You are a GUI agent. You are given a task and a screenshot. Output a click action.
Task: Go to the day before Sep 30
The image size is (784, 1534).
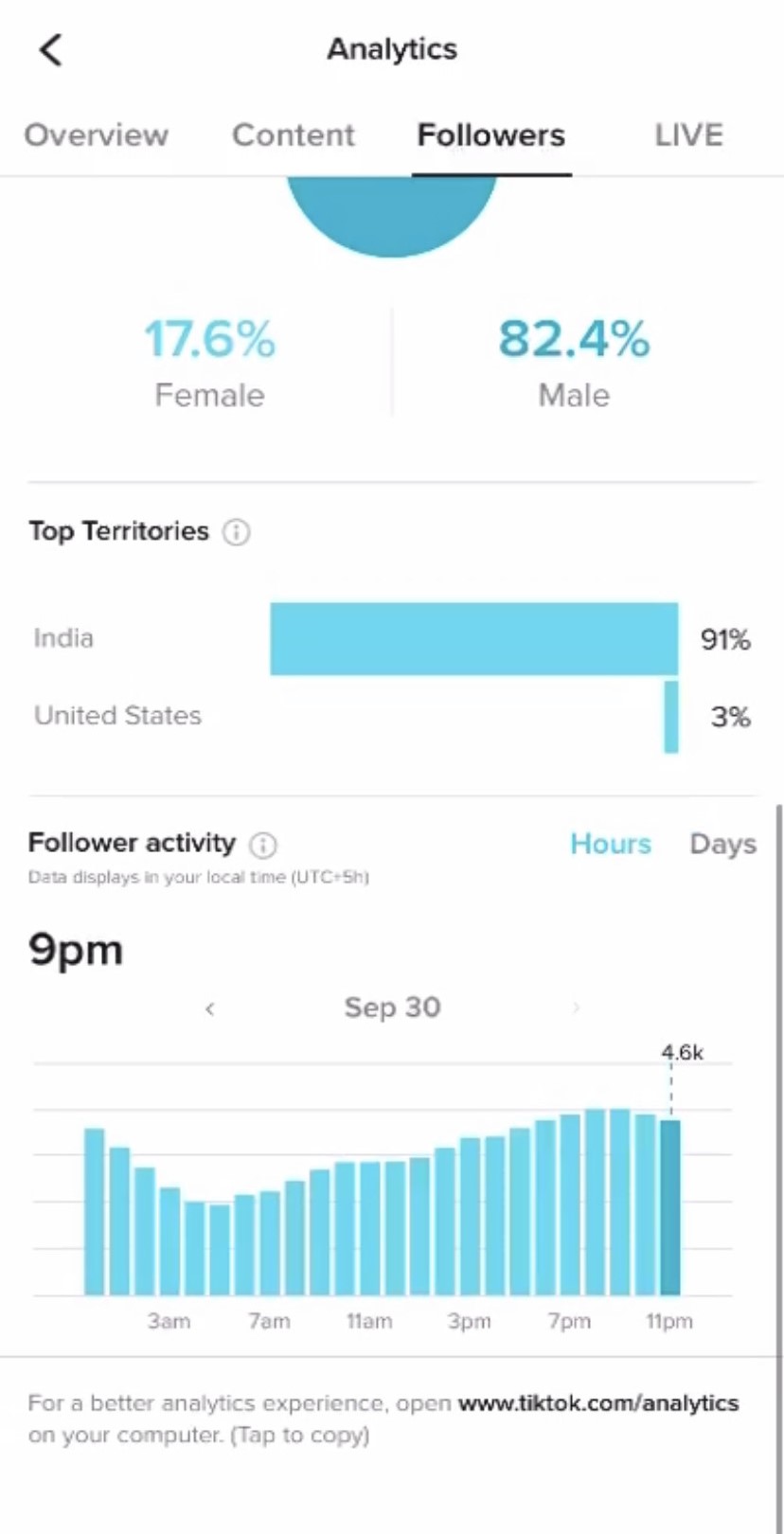[x=209, y=1008]
